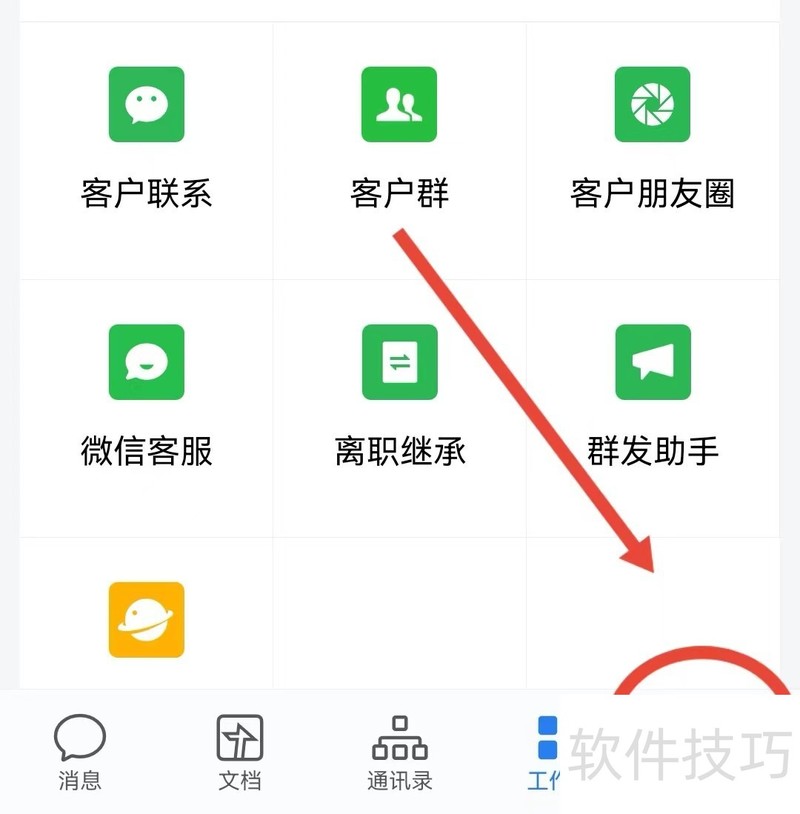Screen dimensions: 800x814
Task: Open the yellow planet icon tile
Action: [147, 620]
